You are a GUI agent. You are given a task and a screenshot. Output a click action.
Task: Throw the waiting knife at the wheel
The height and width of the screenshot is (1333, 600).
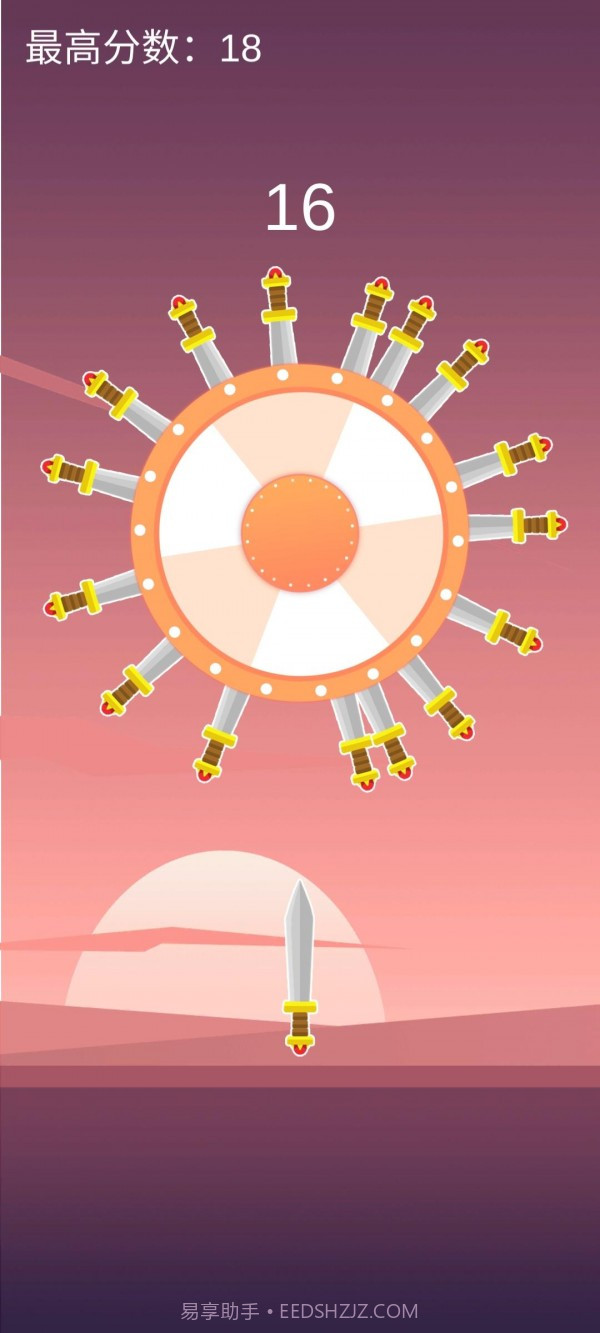(x=299, y=967)
